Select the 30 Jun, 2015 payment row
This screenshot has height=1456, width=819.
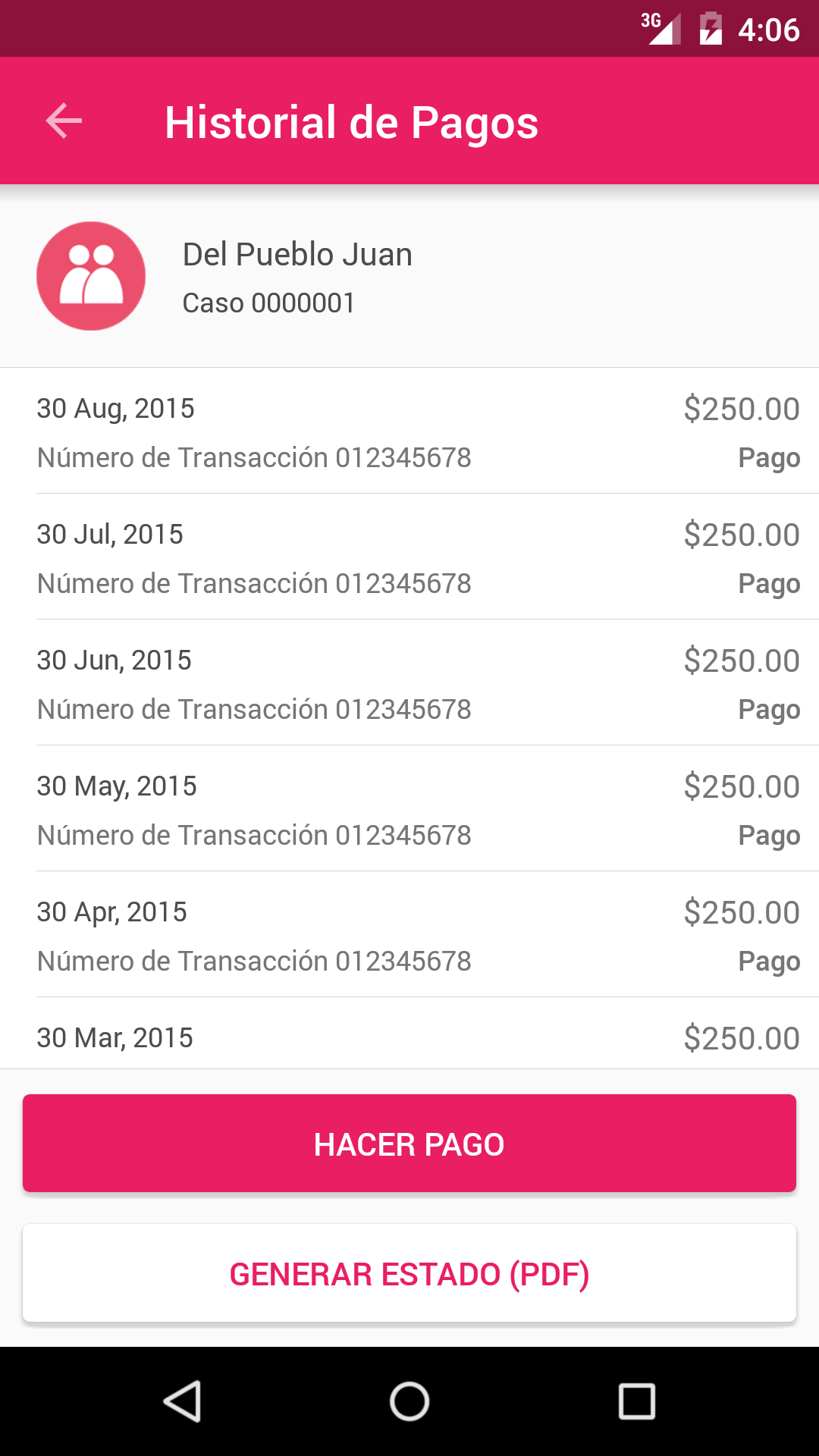coord(409,682)
